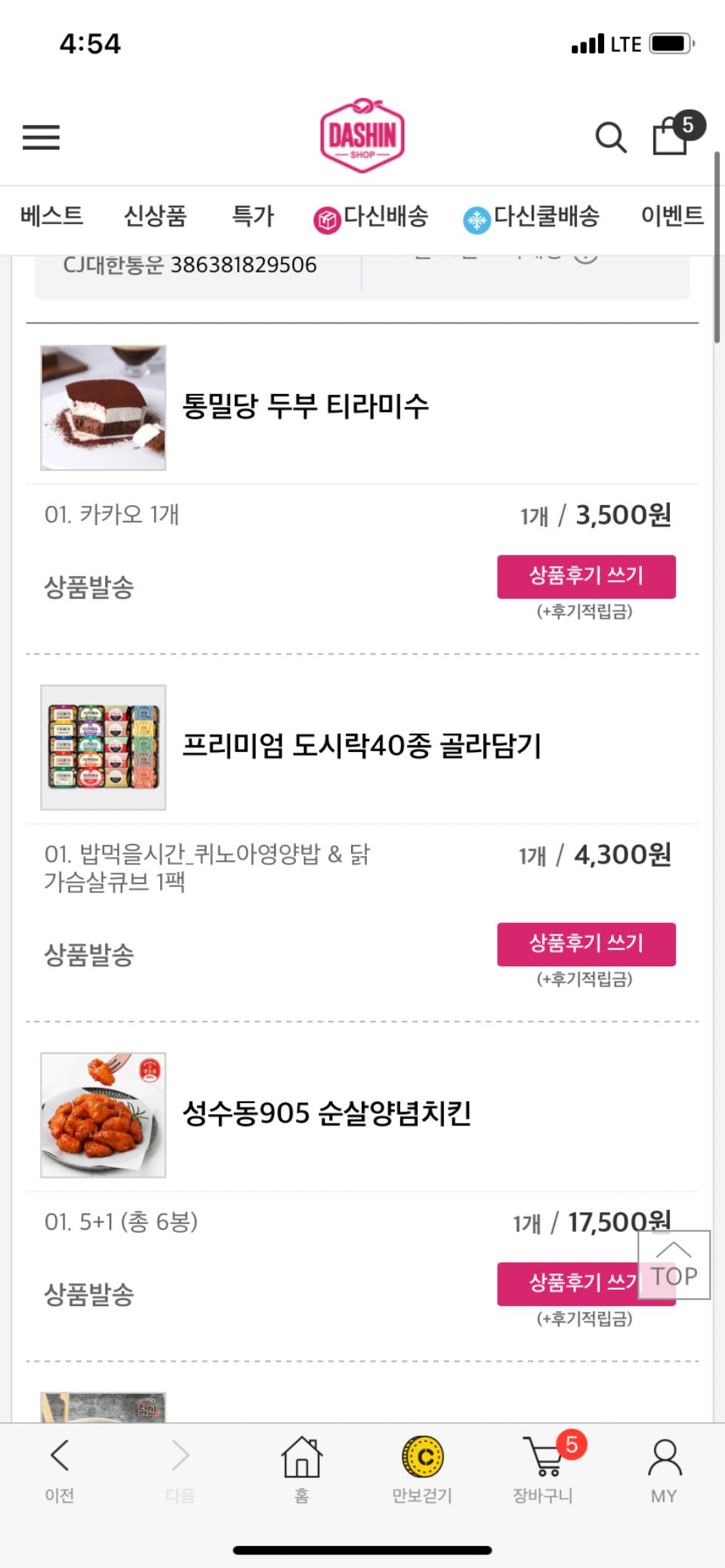
Task: Go back with the 이전 button
Action: coord(60,1468)
